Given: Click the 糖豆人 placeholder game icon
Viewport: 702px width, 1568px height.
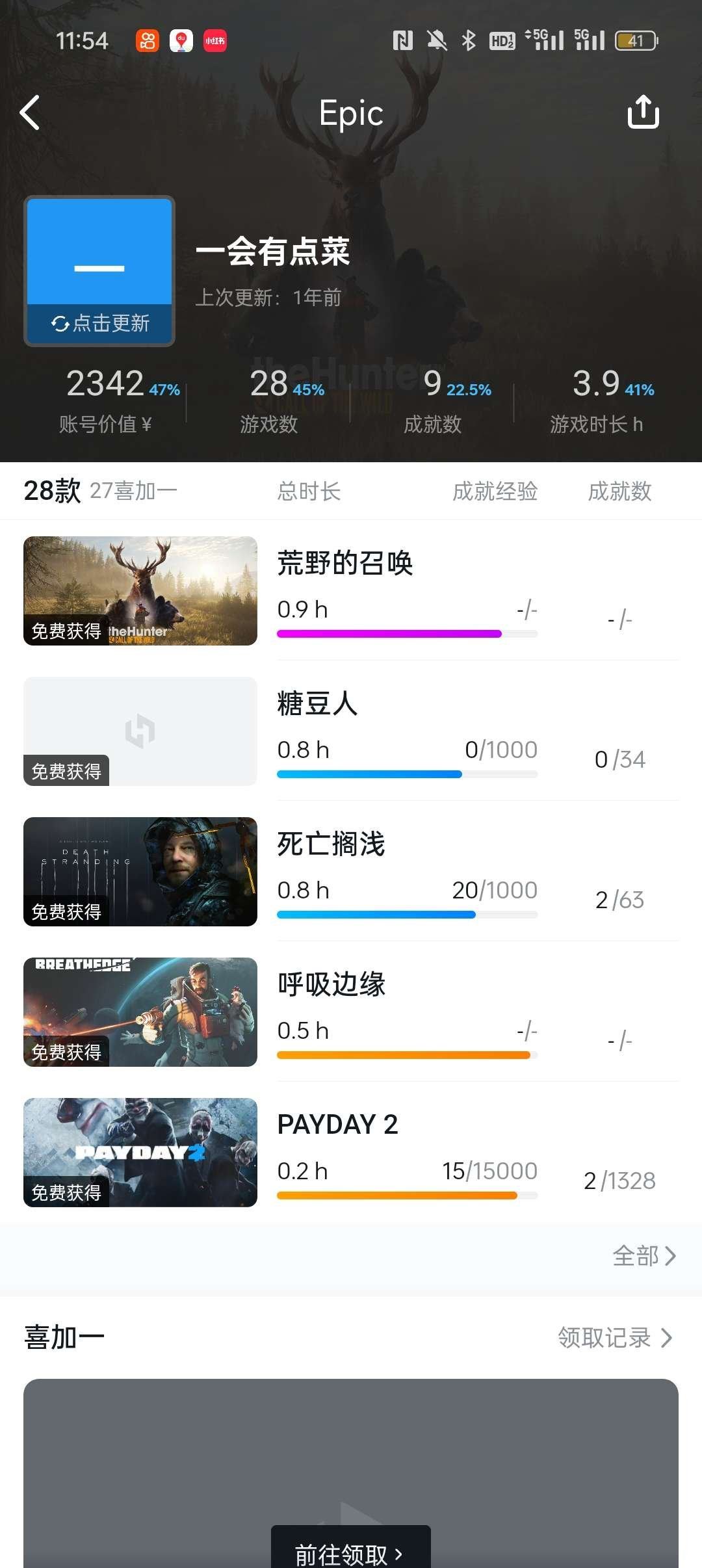Looking at the screenshot, I should point(140,731).
